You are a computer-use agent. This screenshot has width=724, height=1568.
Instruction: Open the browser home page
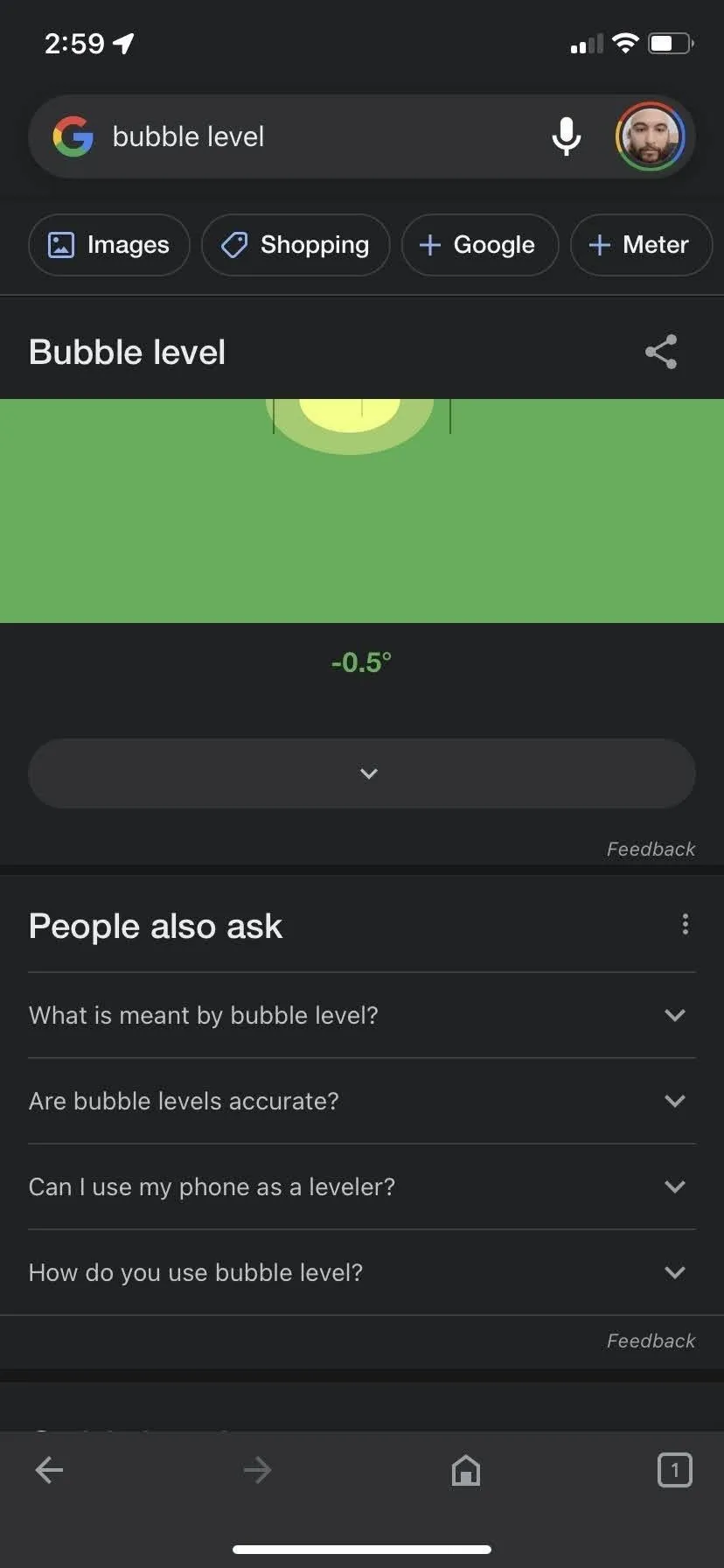[466, 1470]
